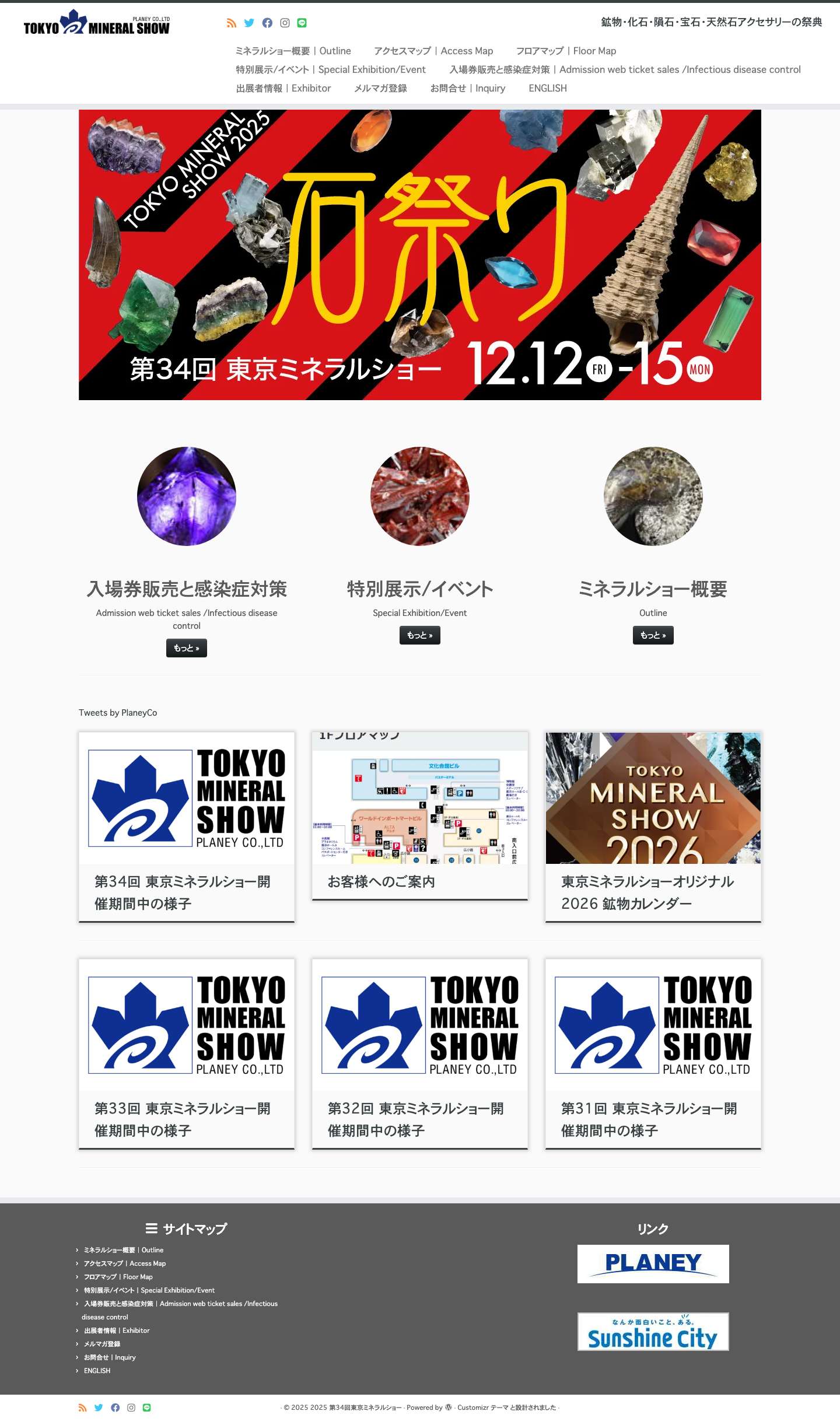The image size is (840, 1425).
Task: Switch to ENGLISH in top navigation
Action: point(547,88)
